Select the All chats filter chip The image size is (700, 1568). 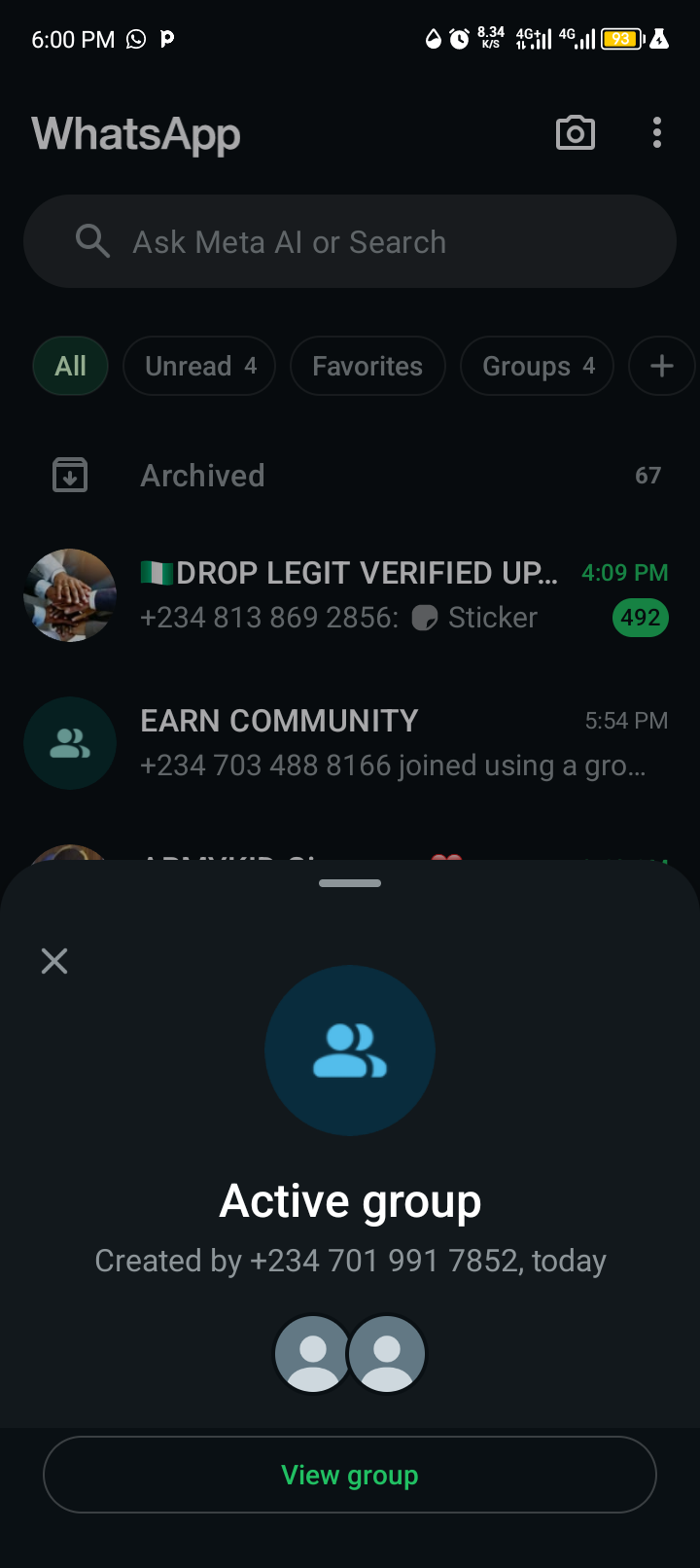[71, 366]
